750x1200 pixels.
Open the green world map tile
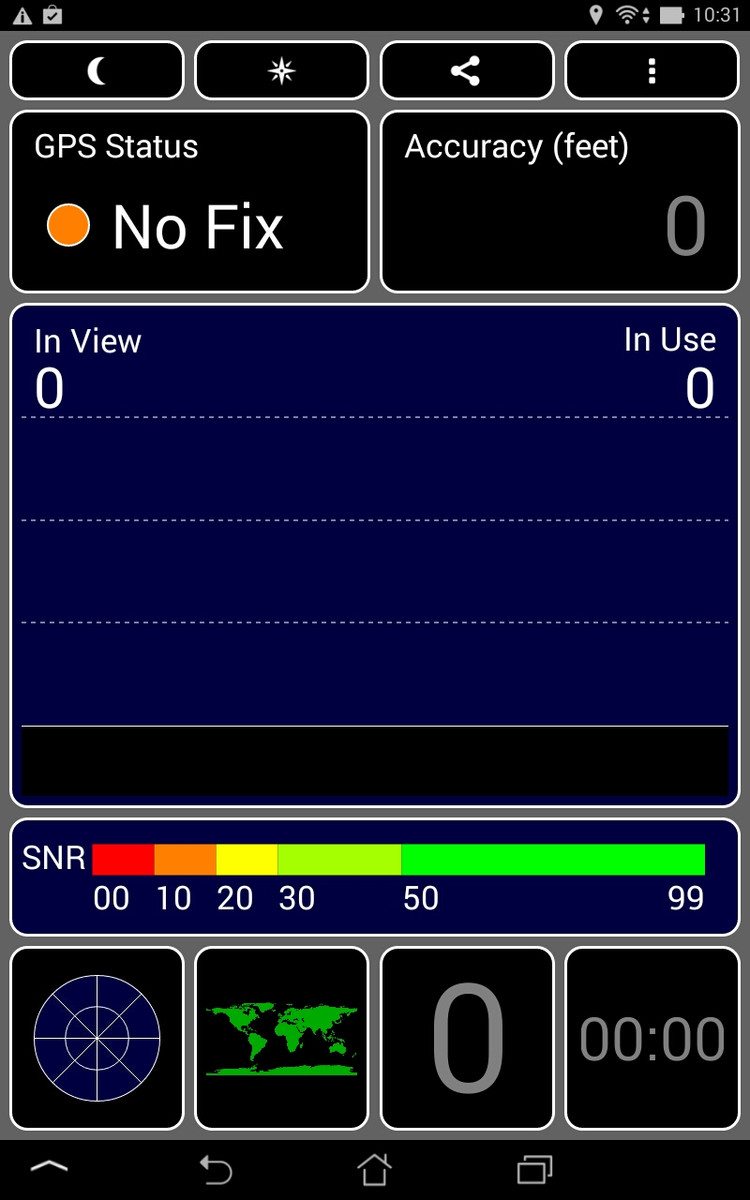click(x=282, y=1038)
